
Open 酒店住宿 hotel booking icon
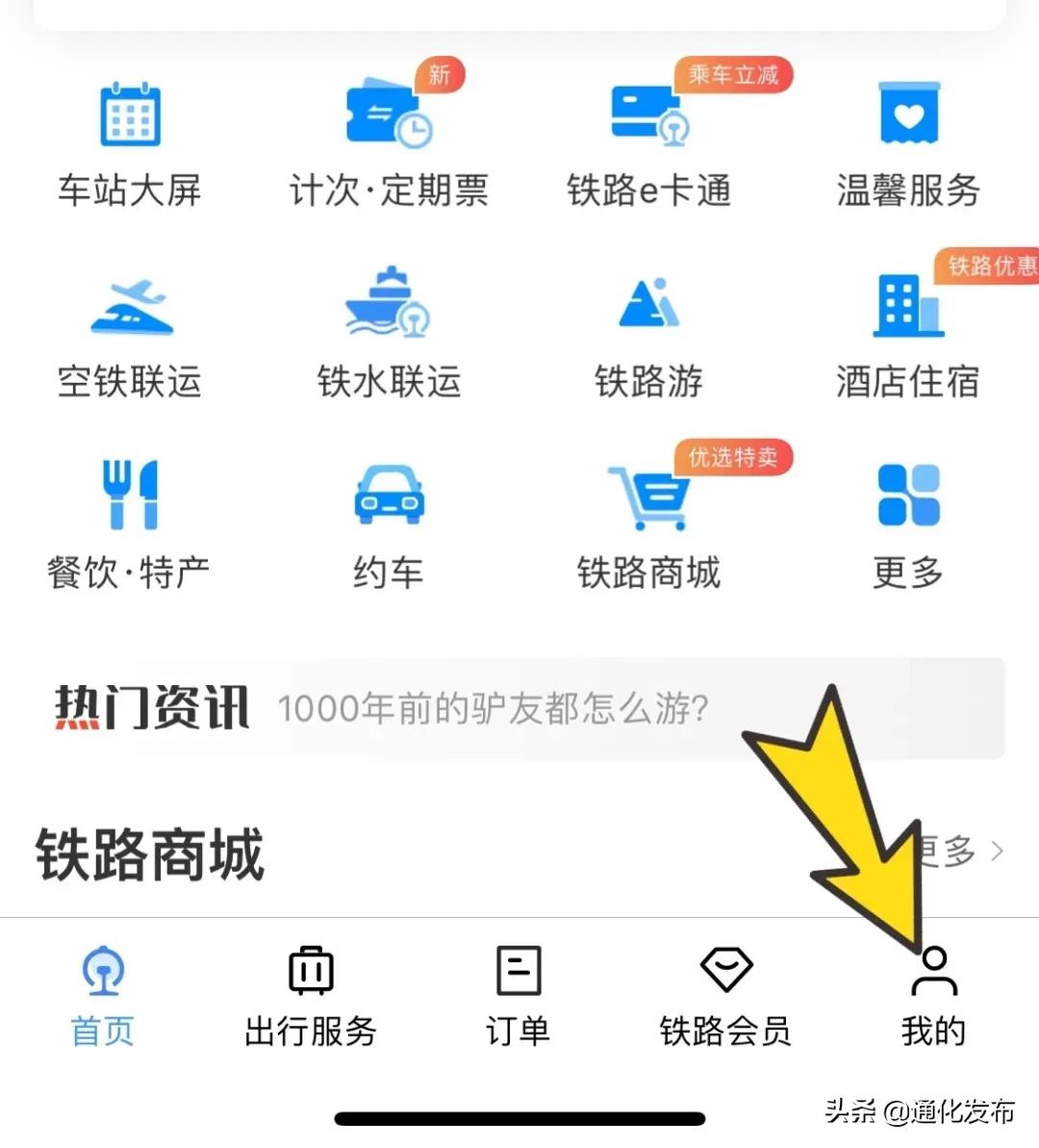coord(907,337)
